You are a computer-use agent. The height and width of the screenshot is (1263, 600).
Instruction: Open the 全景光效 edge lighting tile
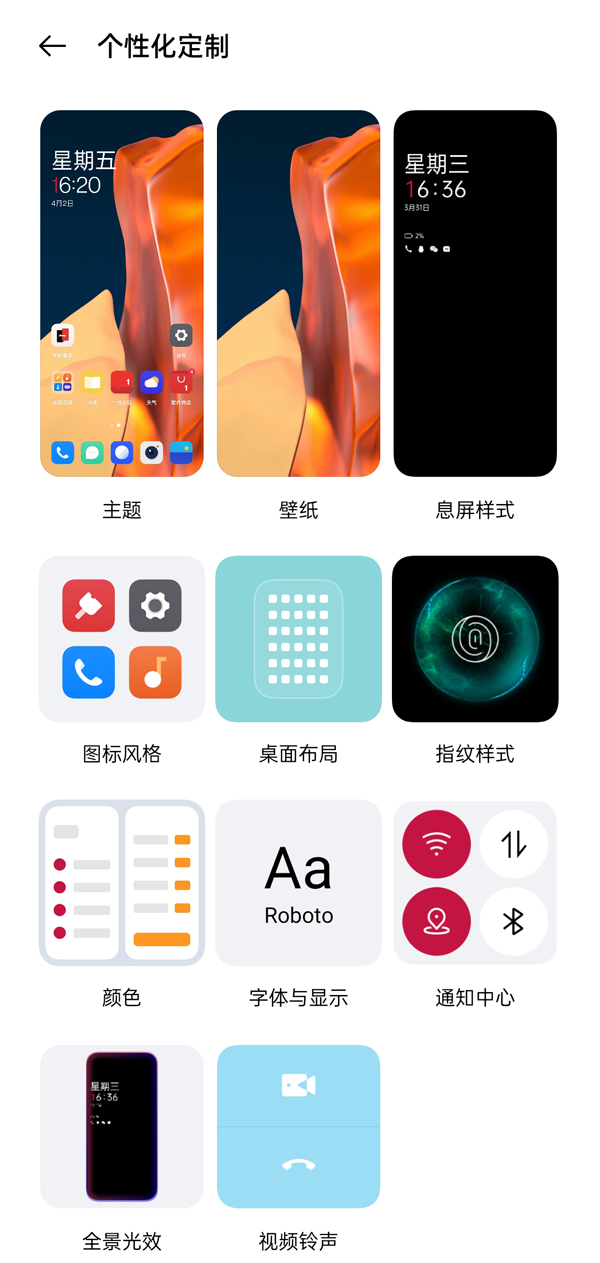(122, 1126)
